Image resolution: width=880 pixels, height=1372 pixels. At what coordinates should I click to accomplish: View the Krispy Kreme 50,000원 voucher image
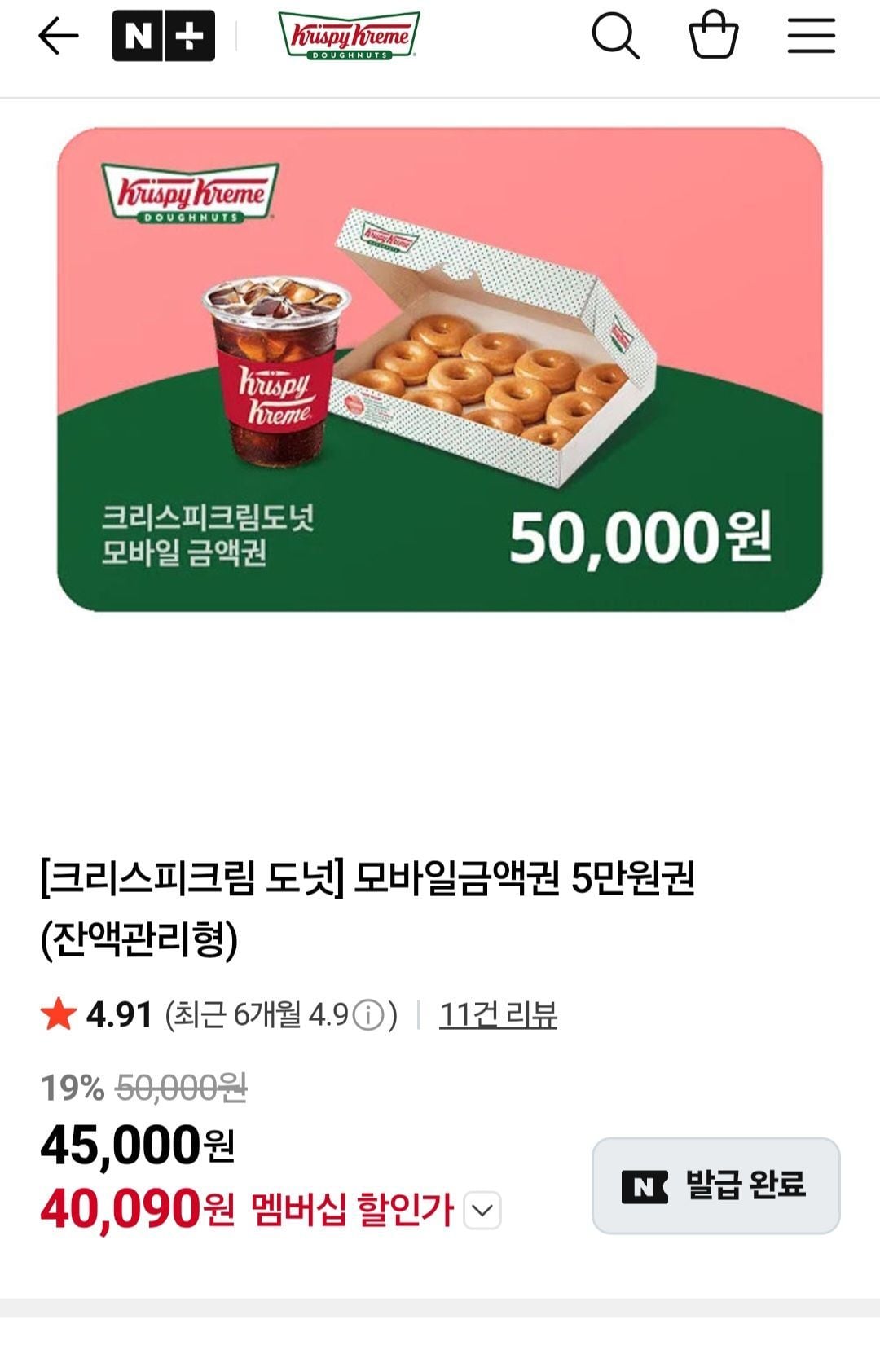point(440,369)
